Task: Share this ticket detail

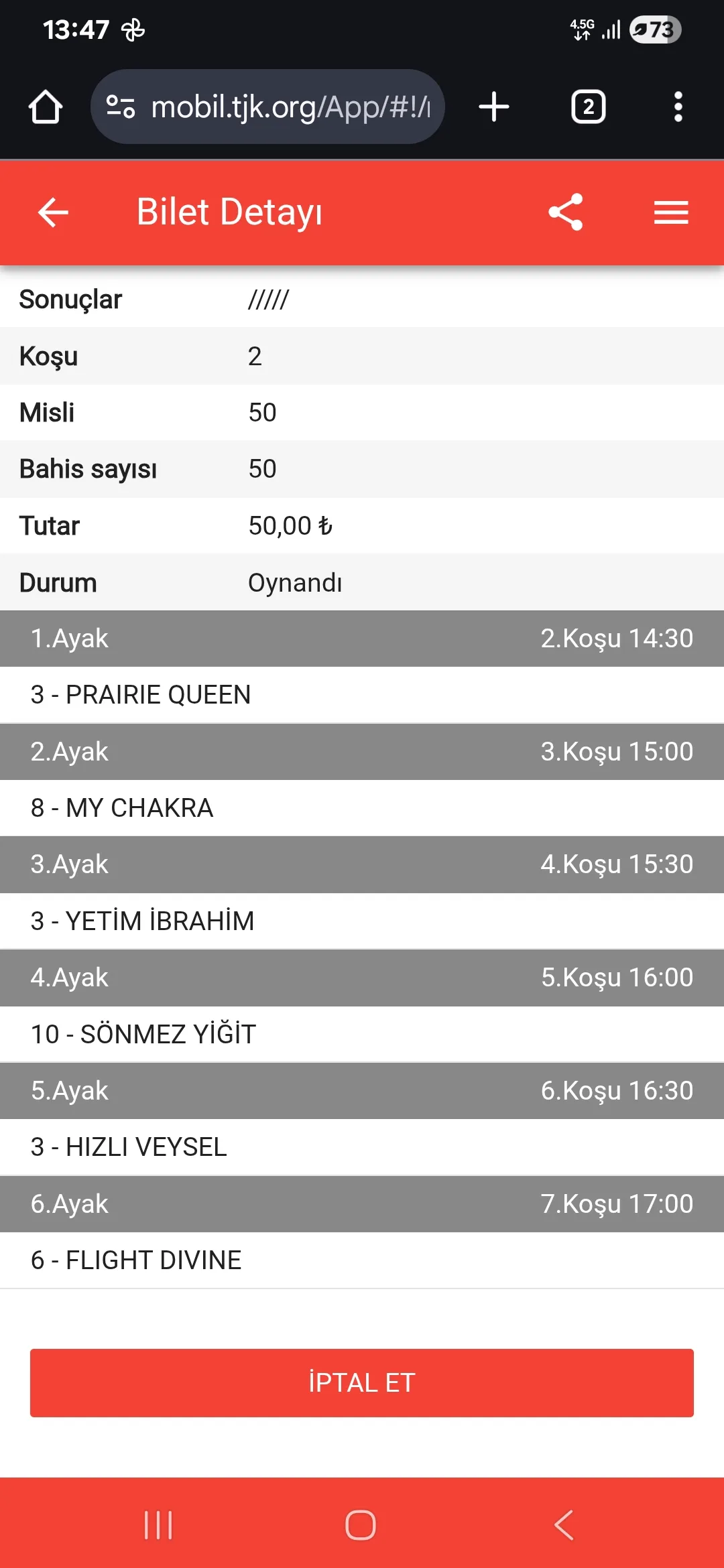Action: (x=566, y=212)
